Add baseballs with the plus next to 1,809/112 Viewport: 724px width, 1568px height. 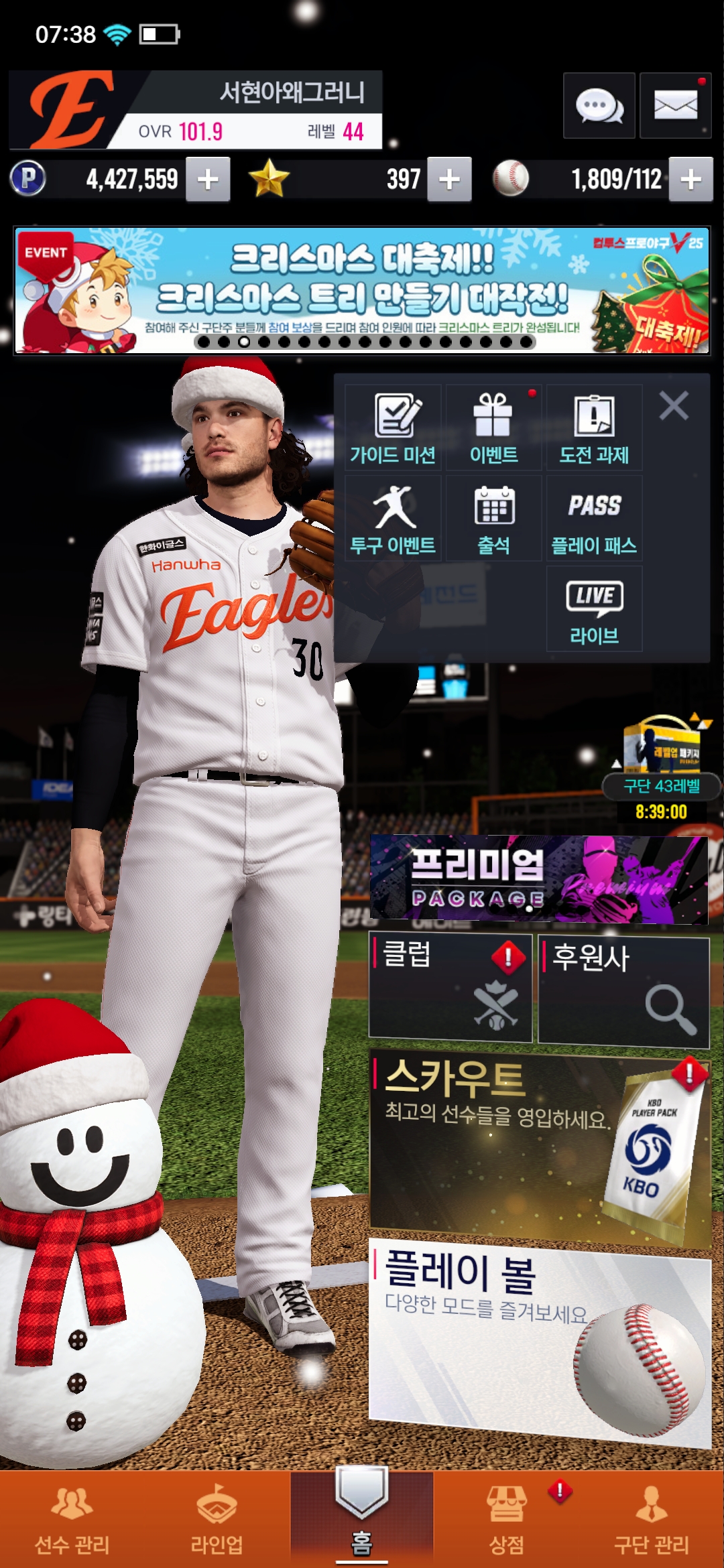[x=690, y=179]
